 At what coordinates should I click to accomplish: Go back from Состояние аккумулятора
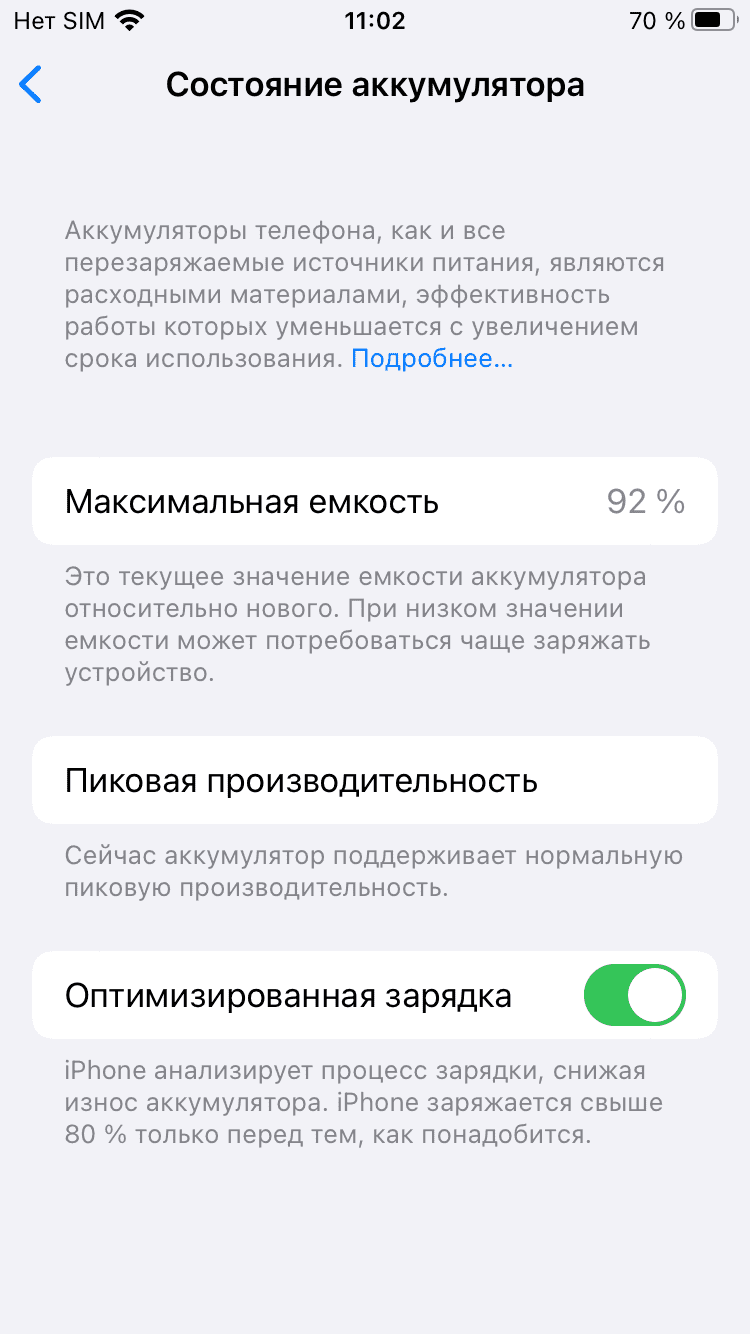point(32,85)
